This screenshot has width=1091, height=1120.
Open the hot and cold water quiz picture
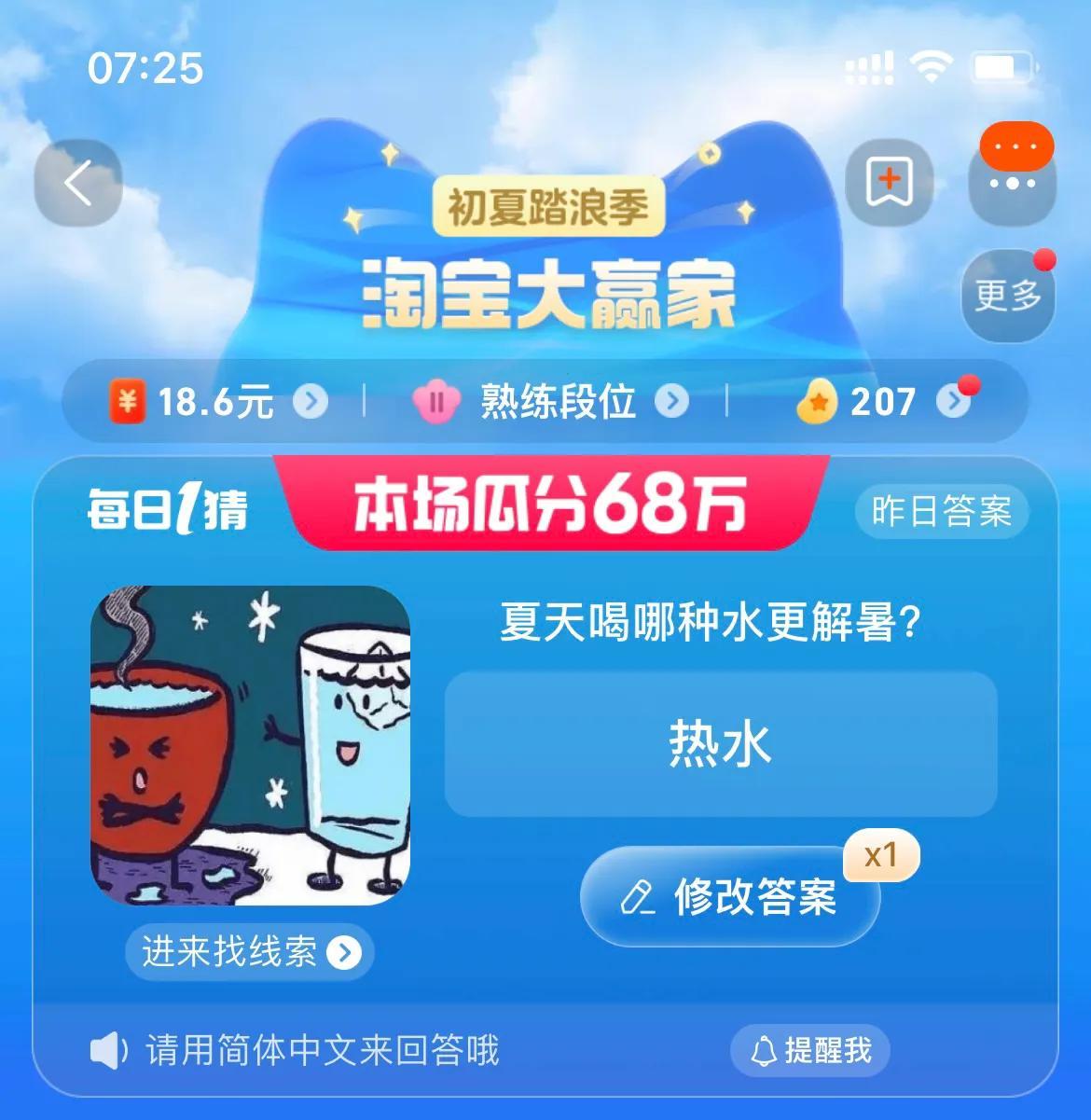[250, 745]
